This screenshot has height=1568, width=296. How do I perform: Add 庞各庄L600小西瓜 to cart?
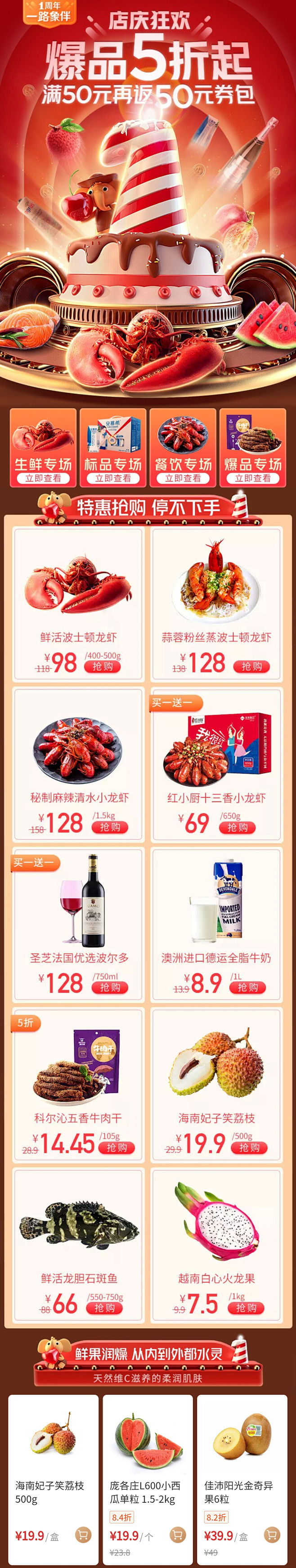(178, 1535)
